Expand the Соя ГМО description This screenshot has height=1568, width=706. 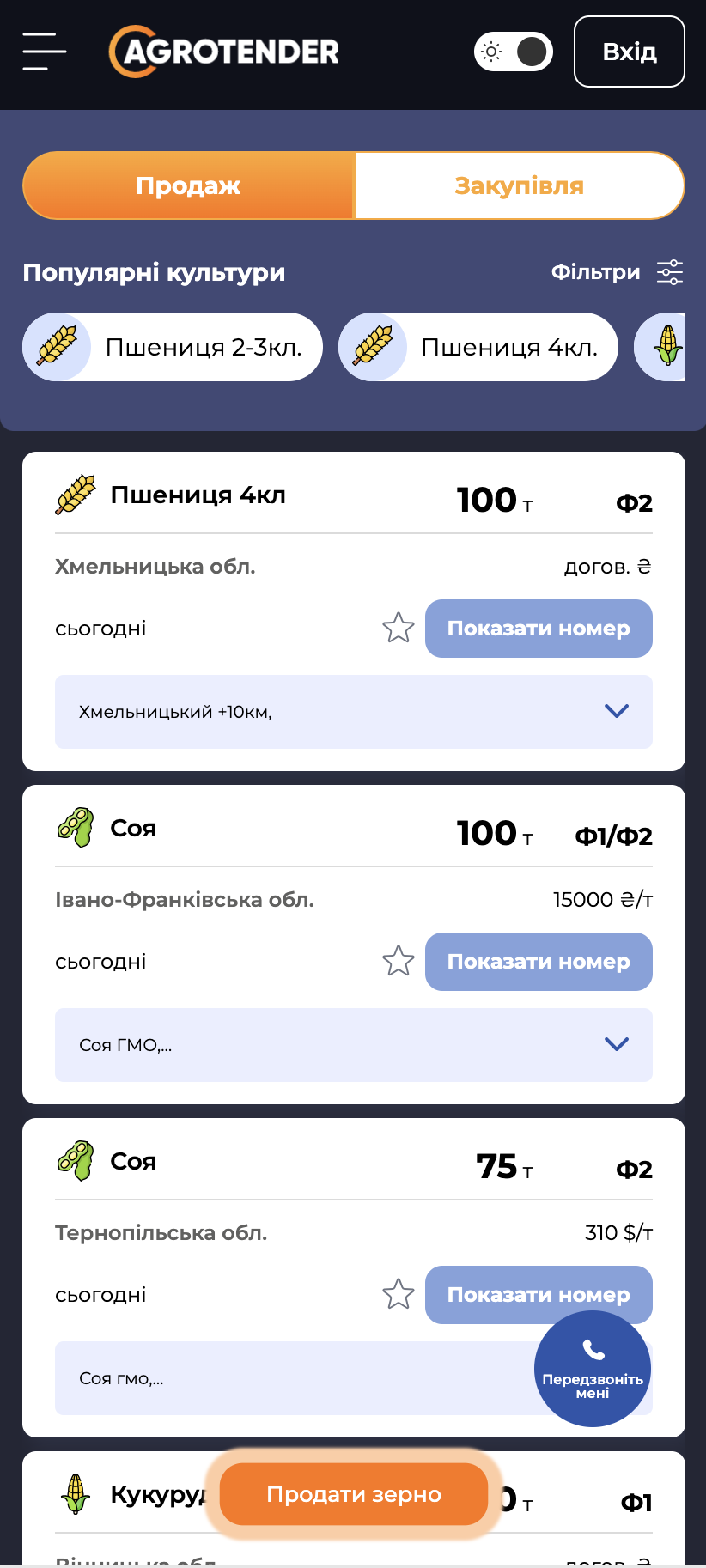(616, 1044)
